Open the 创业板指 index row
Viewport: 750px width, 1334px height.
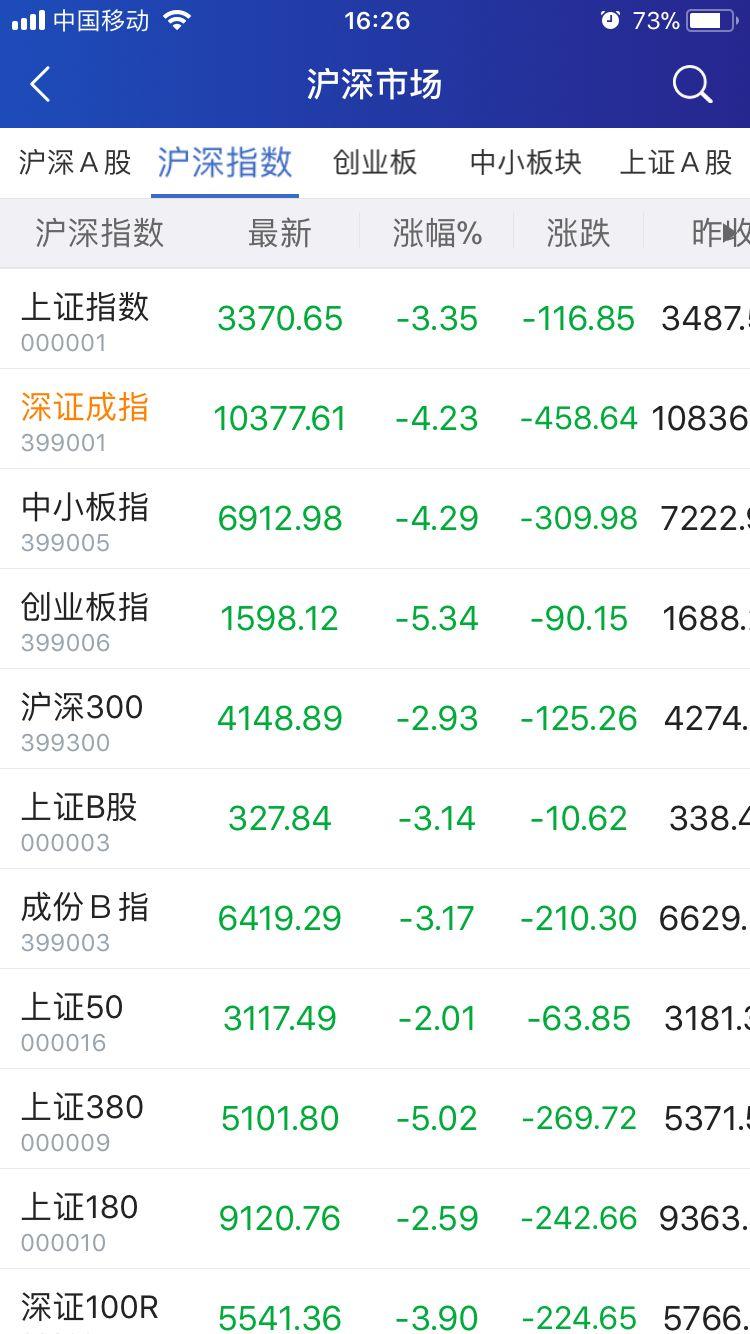tap(375, 618)
